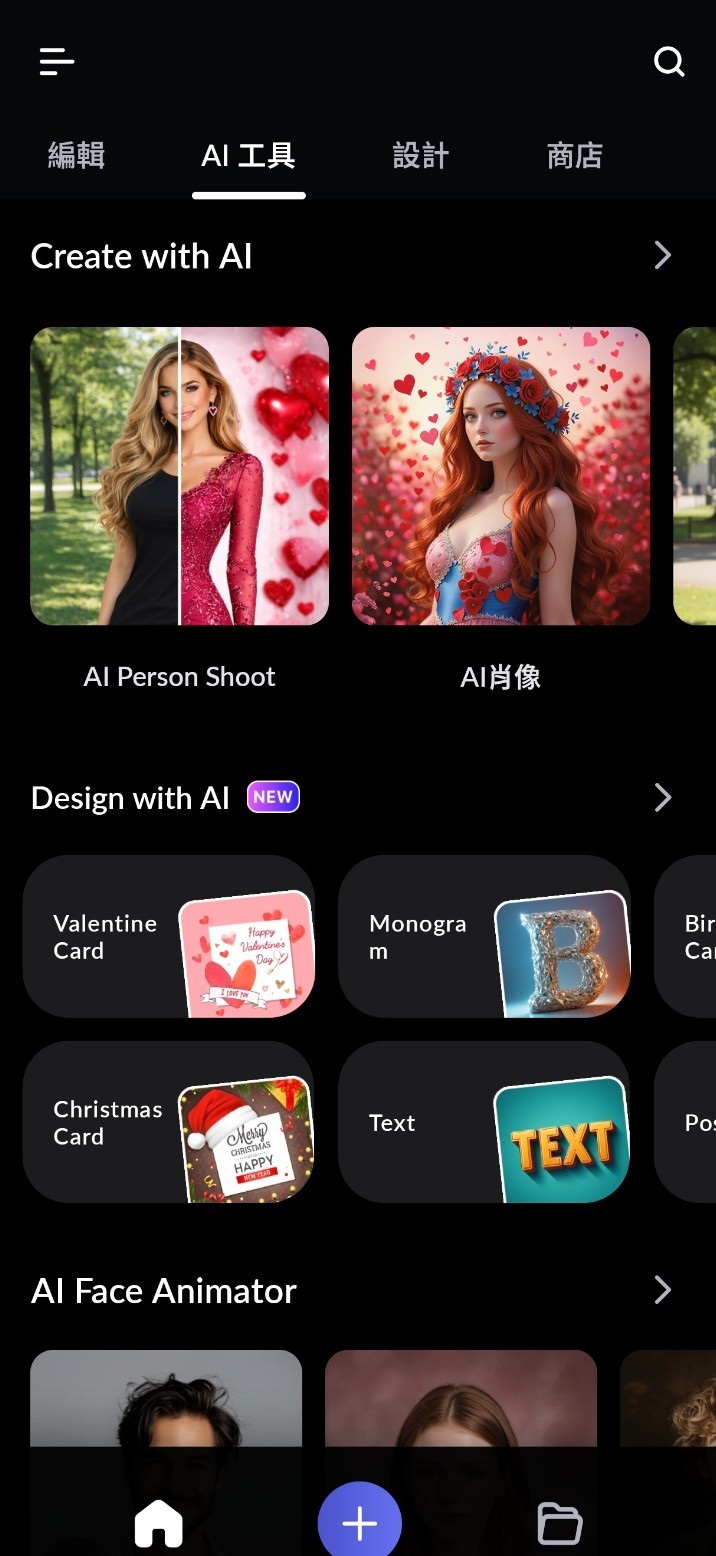
Task: Open the AI肖像 card
Action: click(501, 477)
